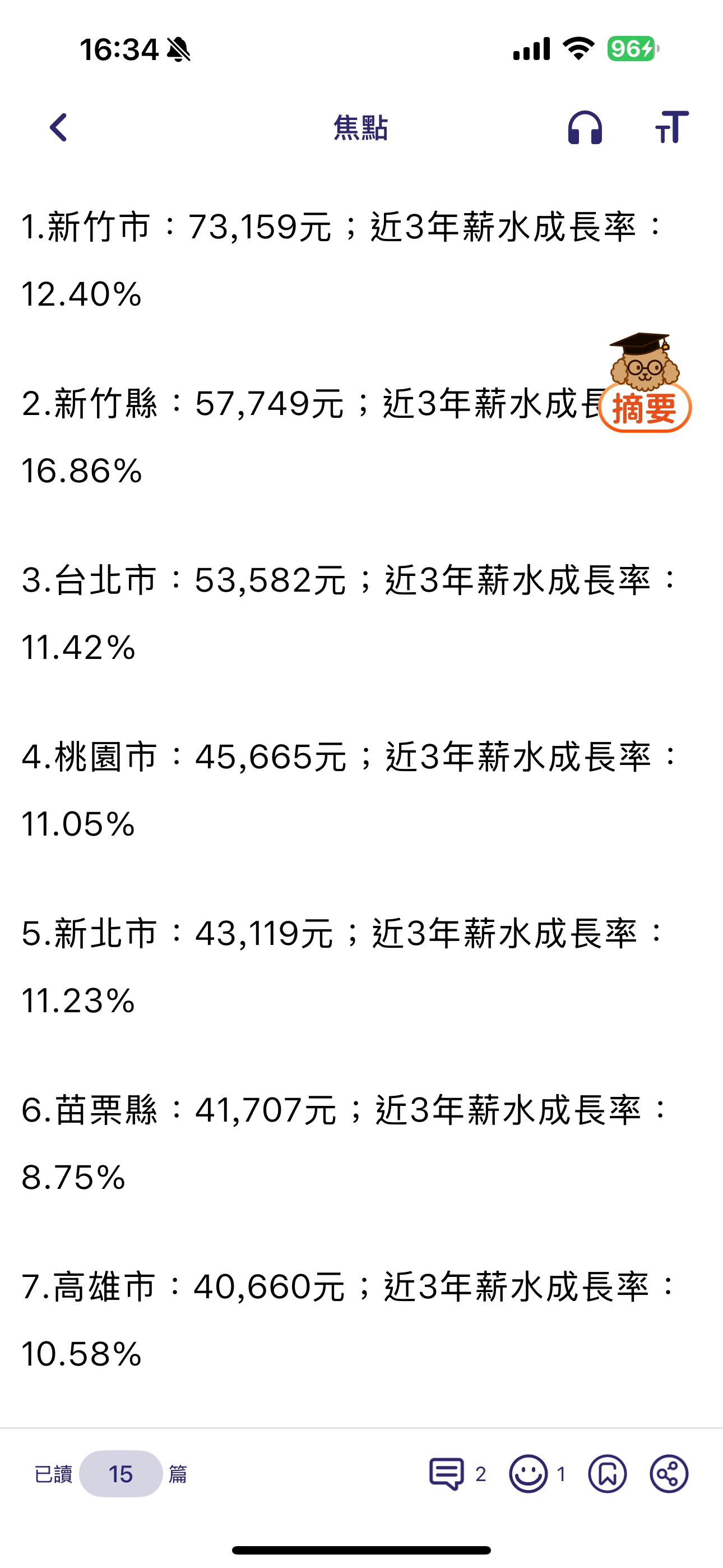Open the comments icon
Viewport: 723px width, 1568px height.
(447, 1474)
